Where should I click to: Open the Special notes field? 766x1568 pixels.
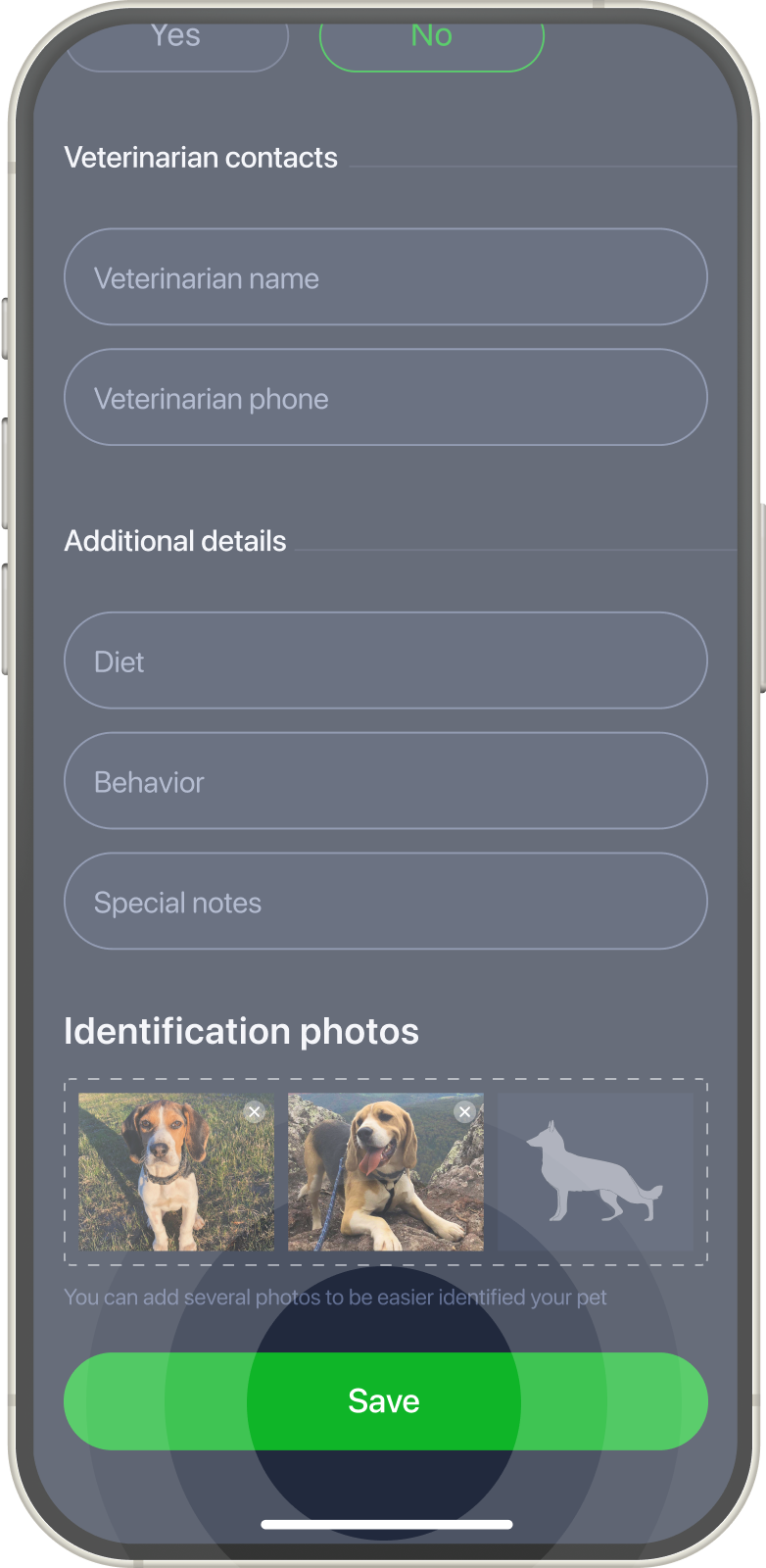(385, 902)
